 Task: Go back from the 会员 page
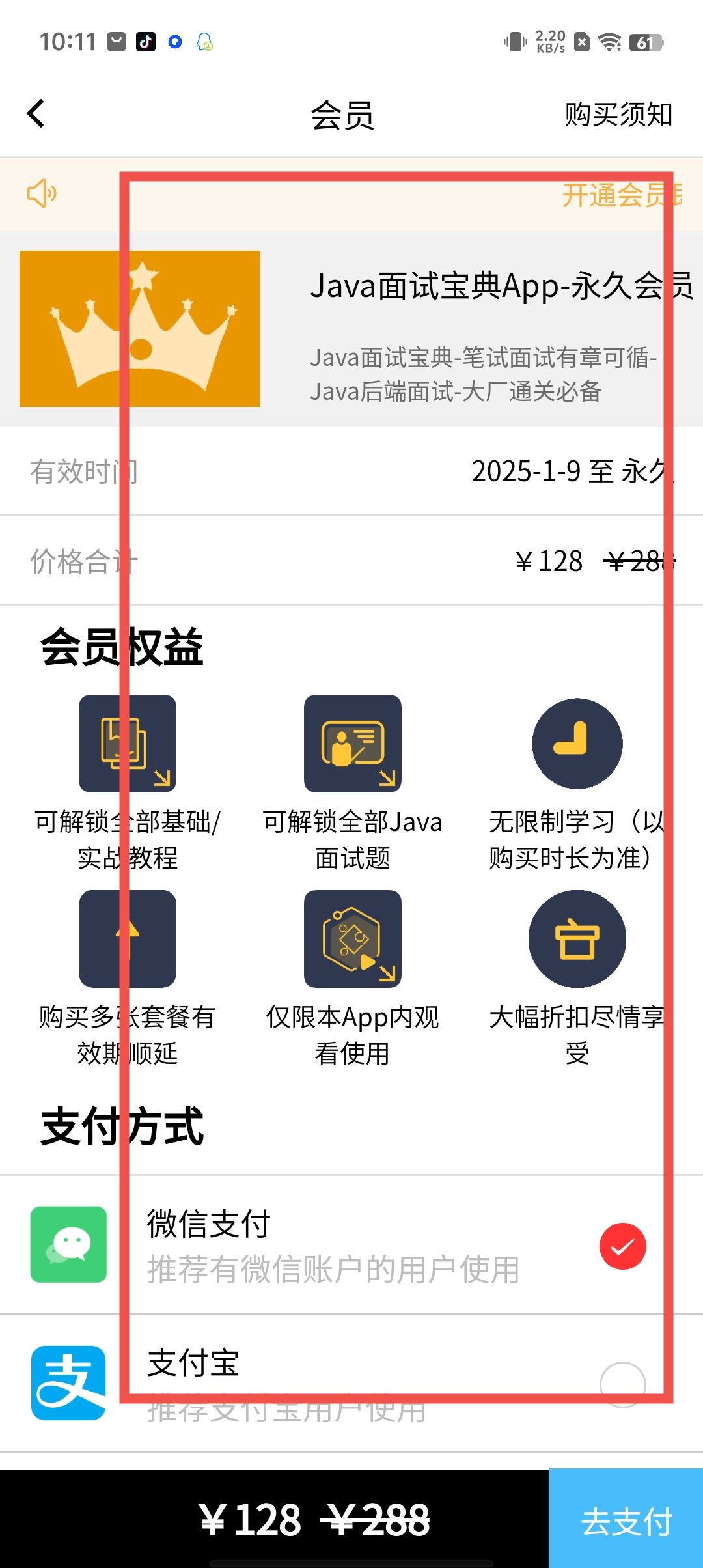tap(36, 114)
